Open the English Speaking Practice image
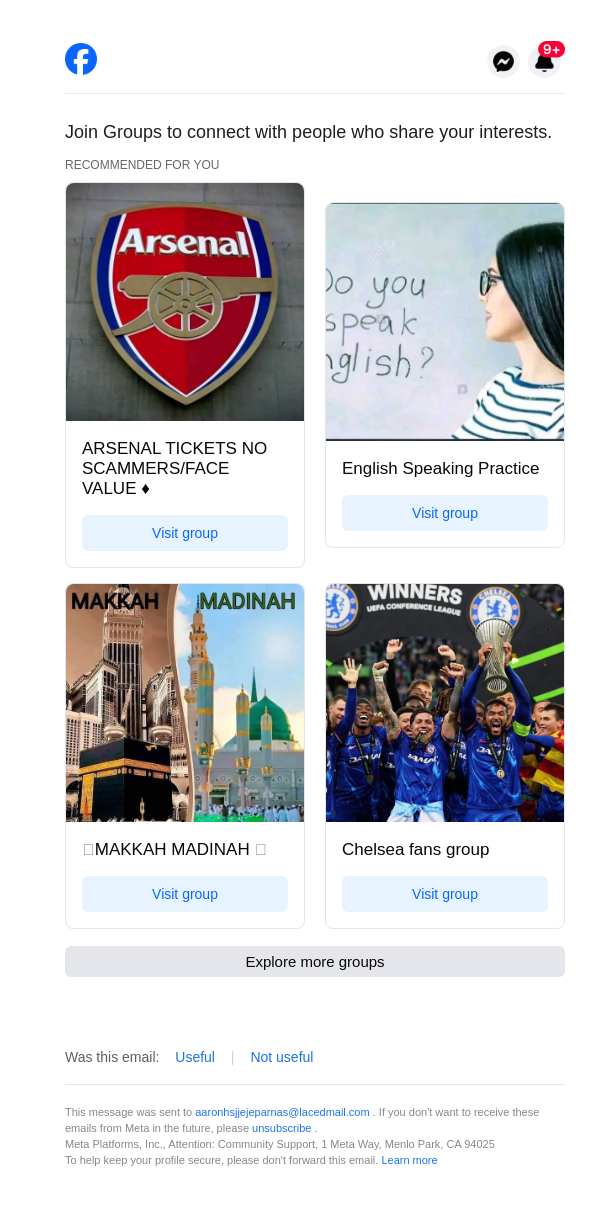This screenshot has height=1206, width=600. (x=445, y=322)
